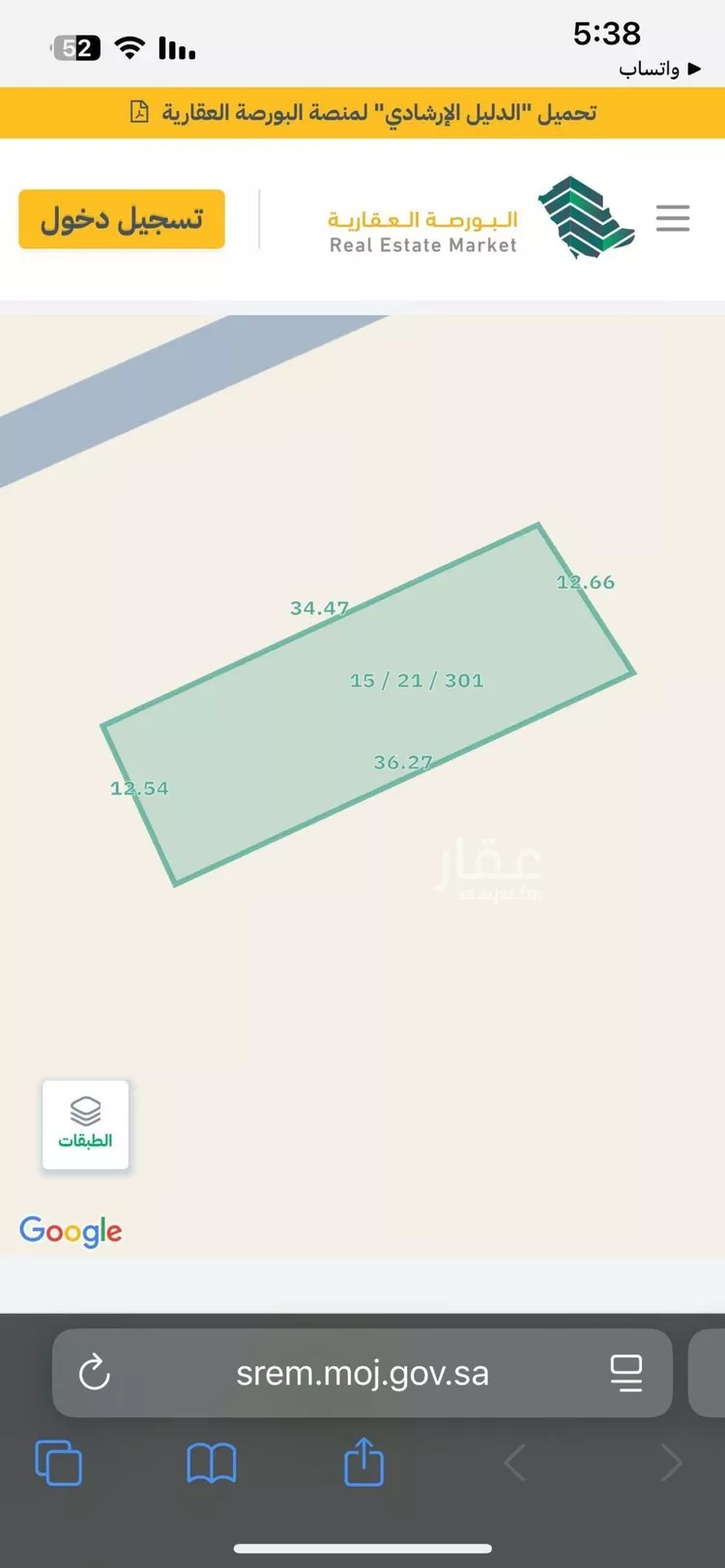The width and height of the screenshot is (725, 1568).
Task: Open Safari page settings (reader icon)
Action: [x=626, y=1373]
